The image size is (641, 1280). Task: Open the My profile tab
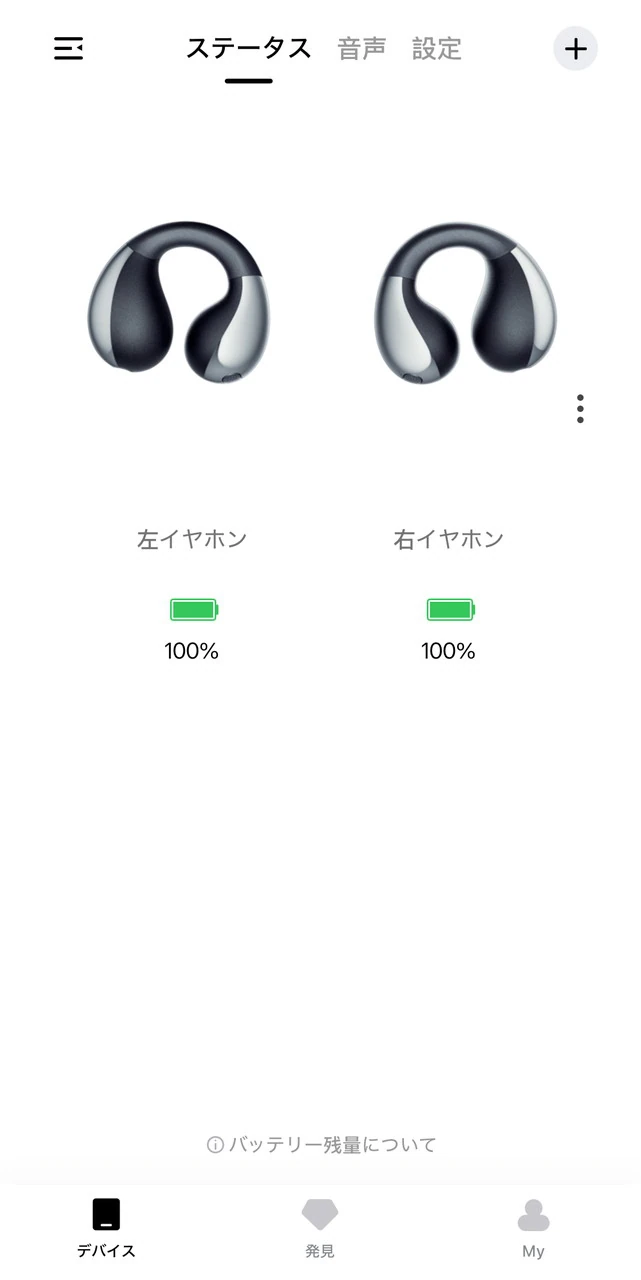[533, 1228]
